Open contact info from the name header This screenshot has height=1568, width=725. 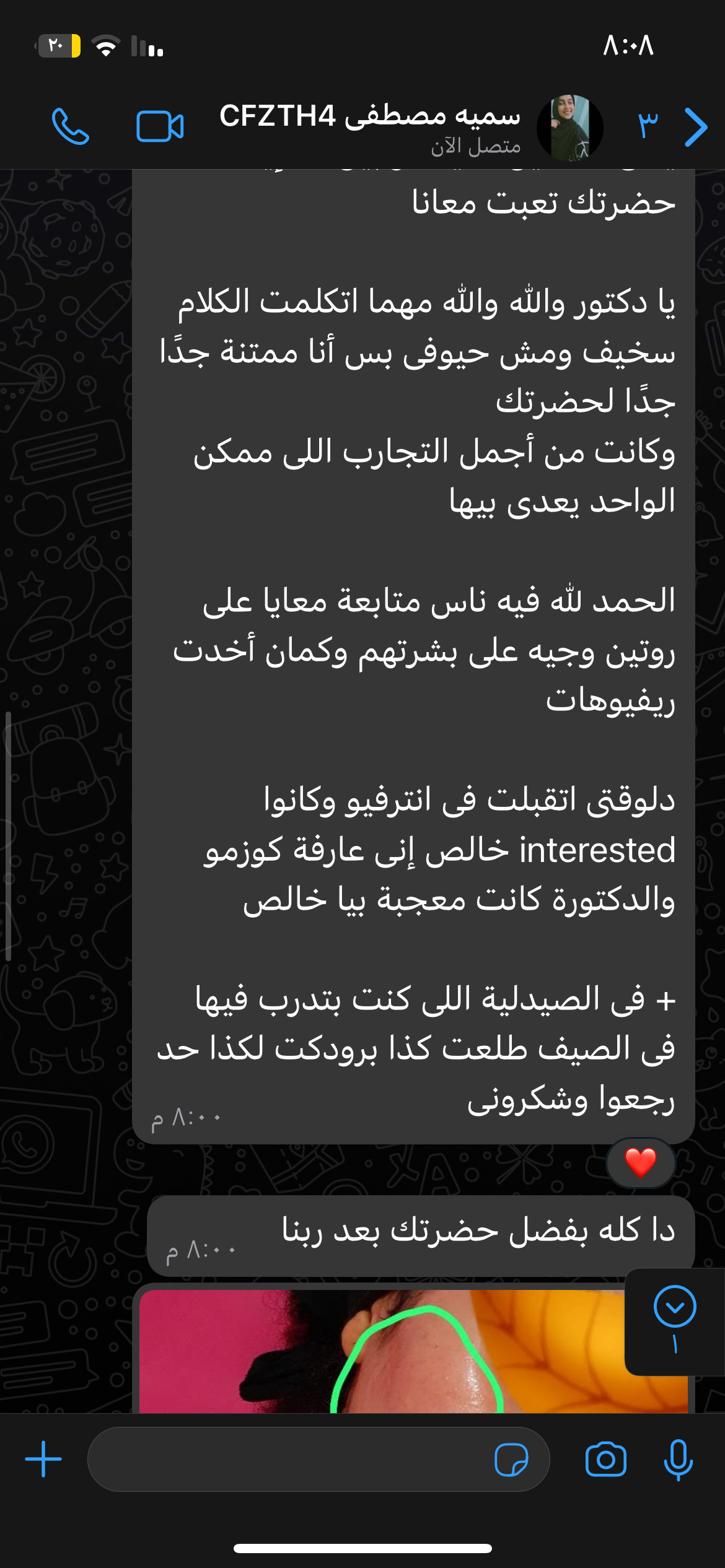coord(372,126)
